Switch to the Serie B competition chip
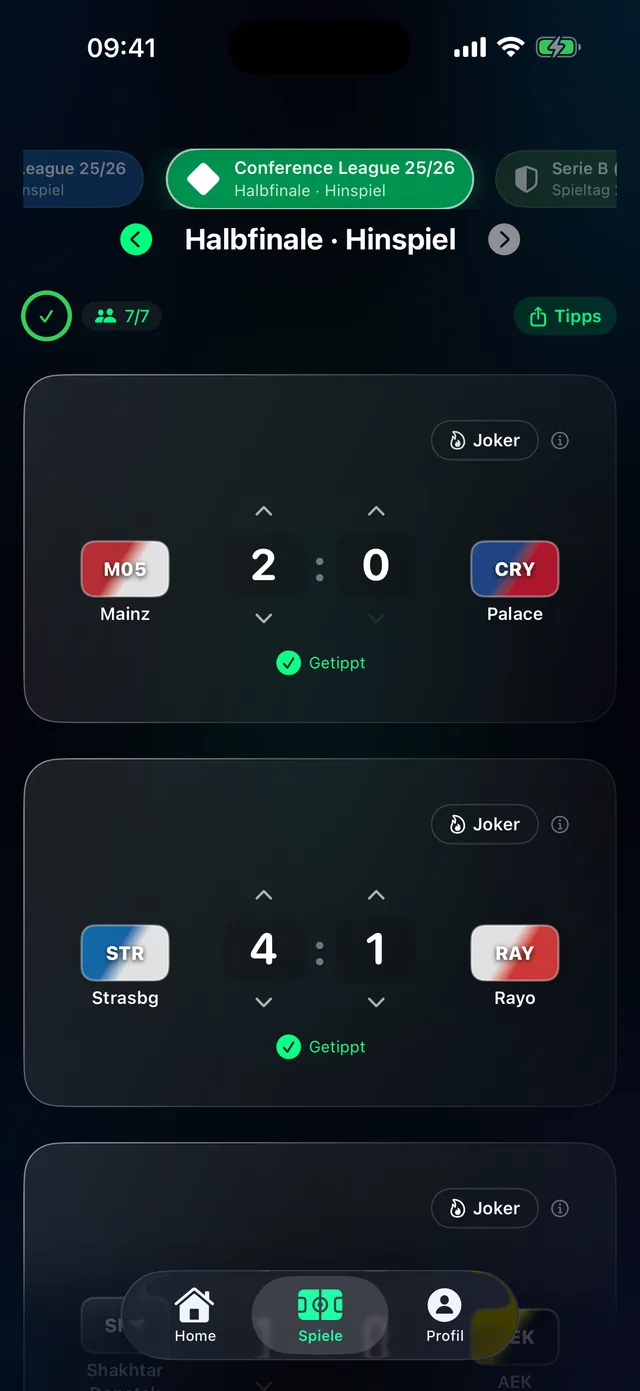This screenshot has height=1391, width=640. point(557,179)
